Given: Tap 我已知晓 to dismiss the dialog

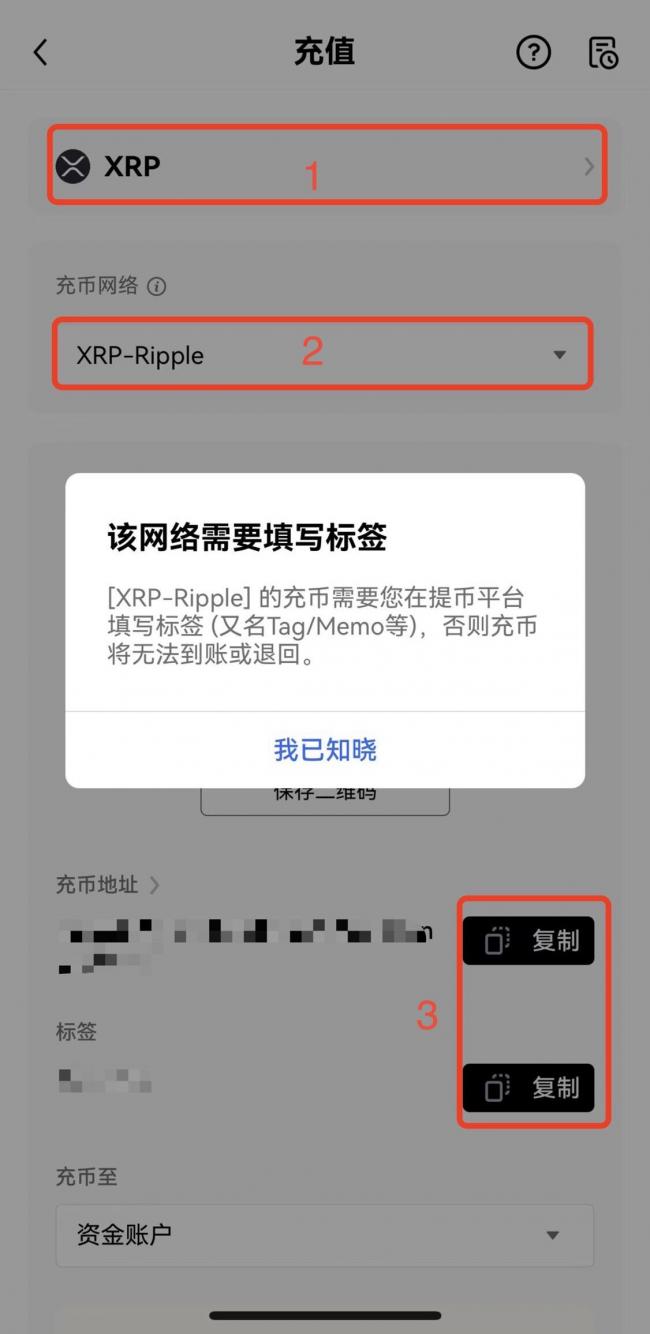Looking at the screenshot, I should pos(325,749).
